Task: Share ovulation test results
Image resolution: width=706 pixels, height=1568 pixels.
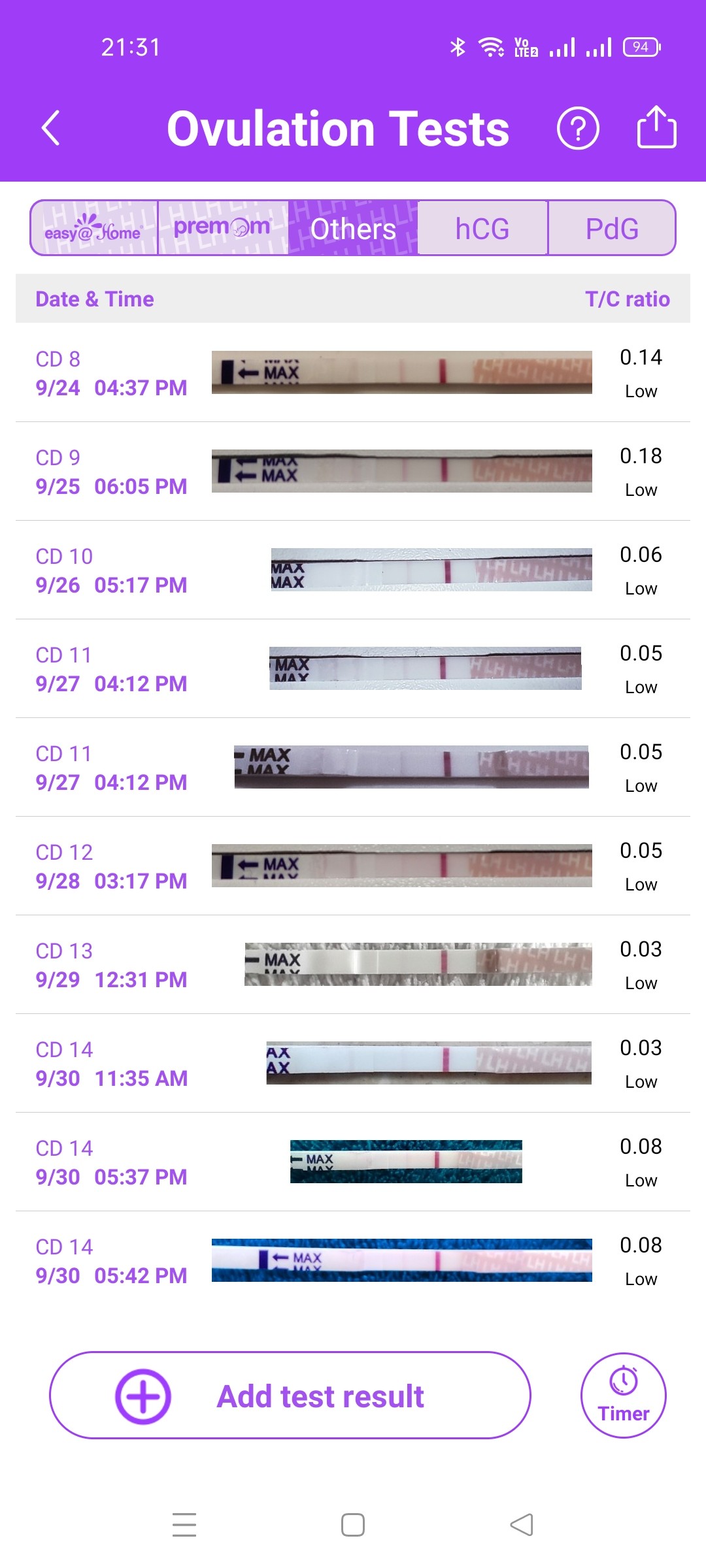Action: pos(656,127)
